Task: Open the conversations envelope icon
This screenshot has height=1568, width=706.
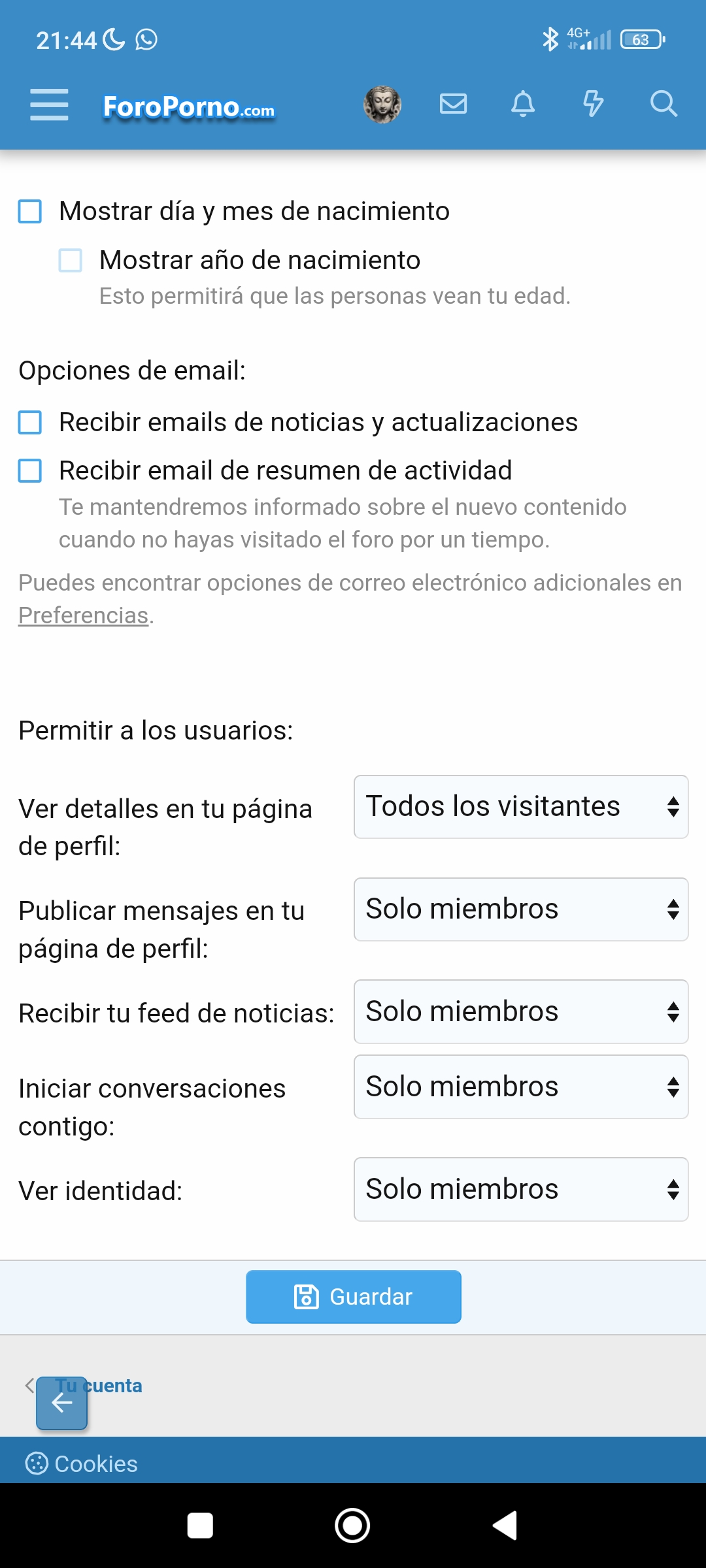Action: [x=453, y=104]
